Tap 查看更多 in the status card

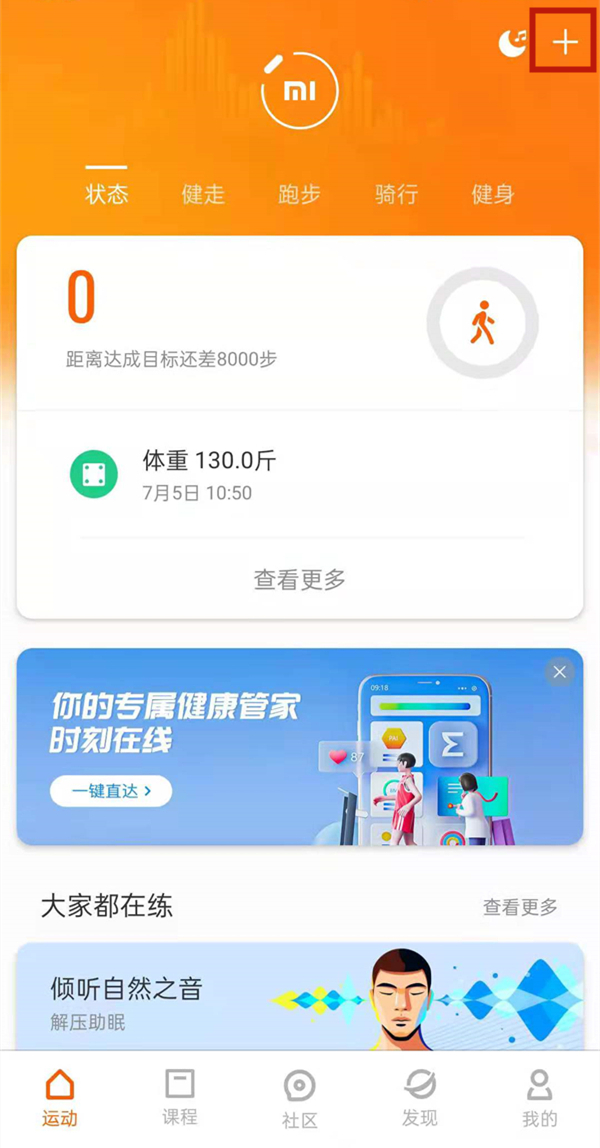(299, 579)
